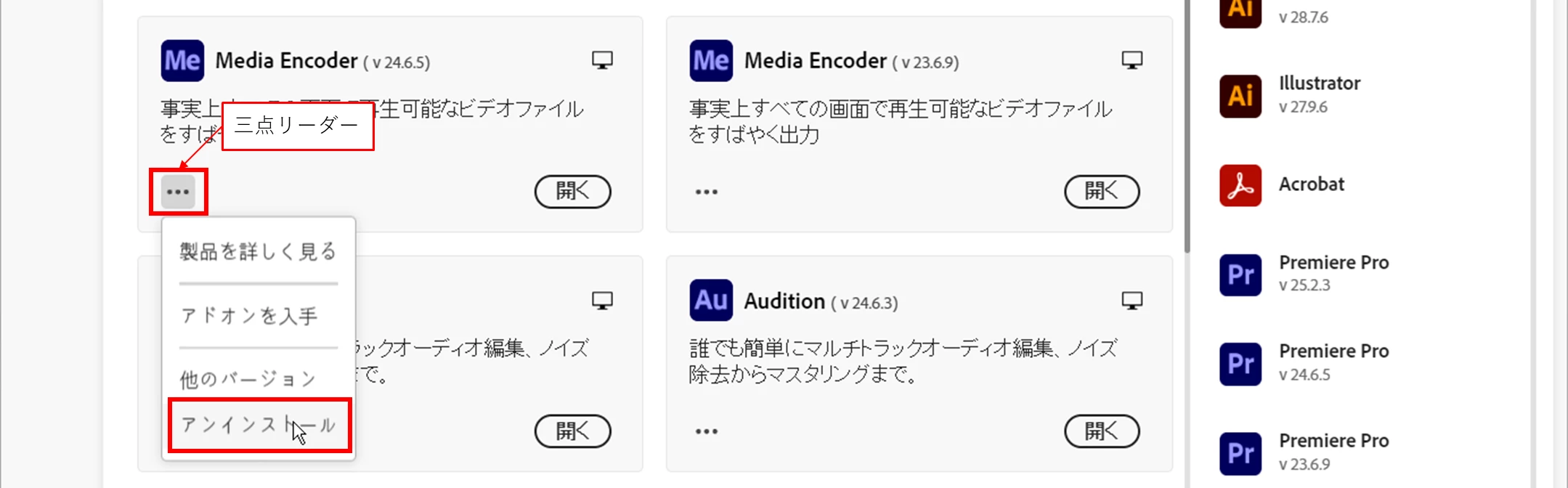Open the three-dot menu for Audition v24.6.3

pyautogui.click(x=706, y=431)
